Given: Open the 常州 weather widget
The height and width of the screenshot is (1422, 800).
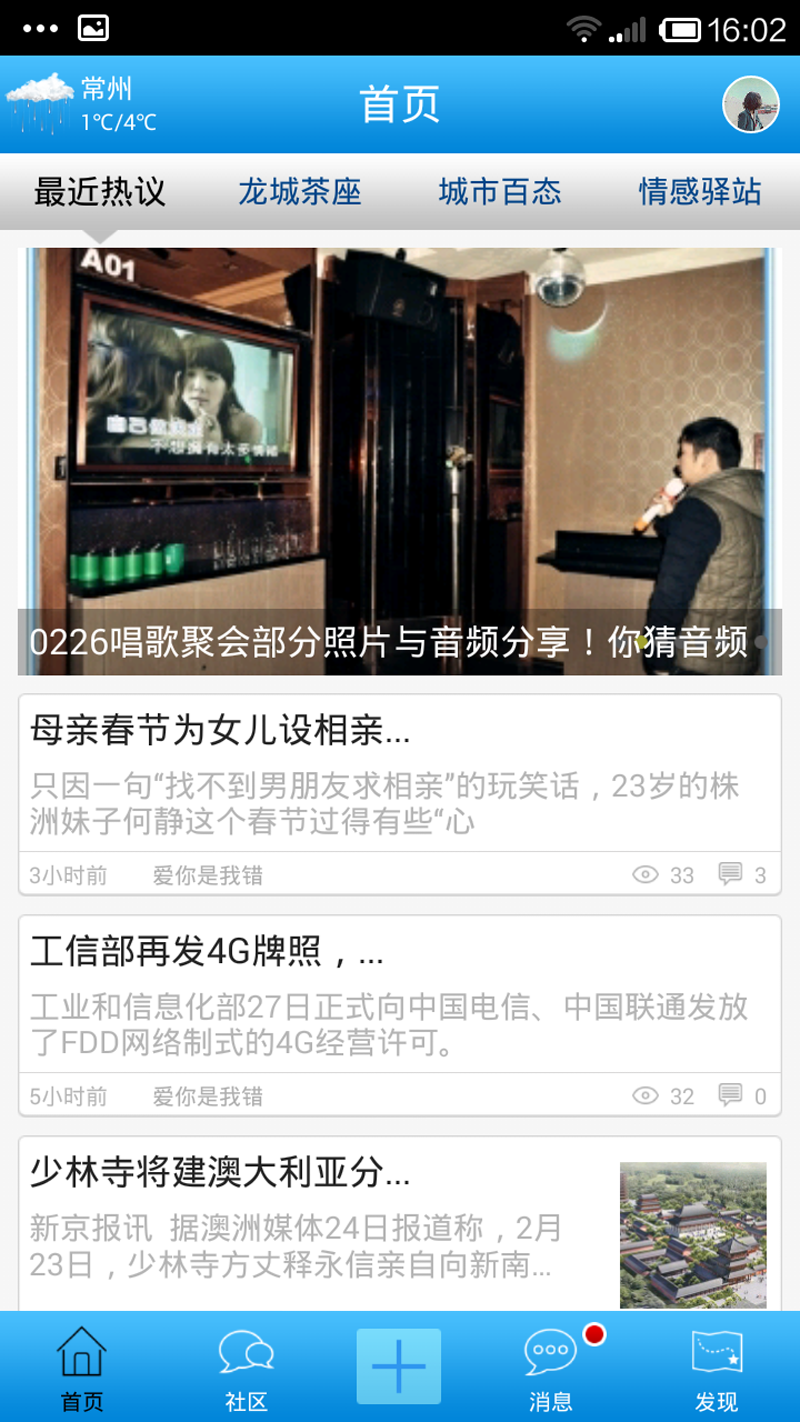Looking at the screenshot, I should (x=82, y=104).
